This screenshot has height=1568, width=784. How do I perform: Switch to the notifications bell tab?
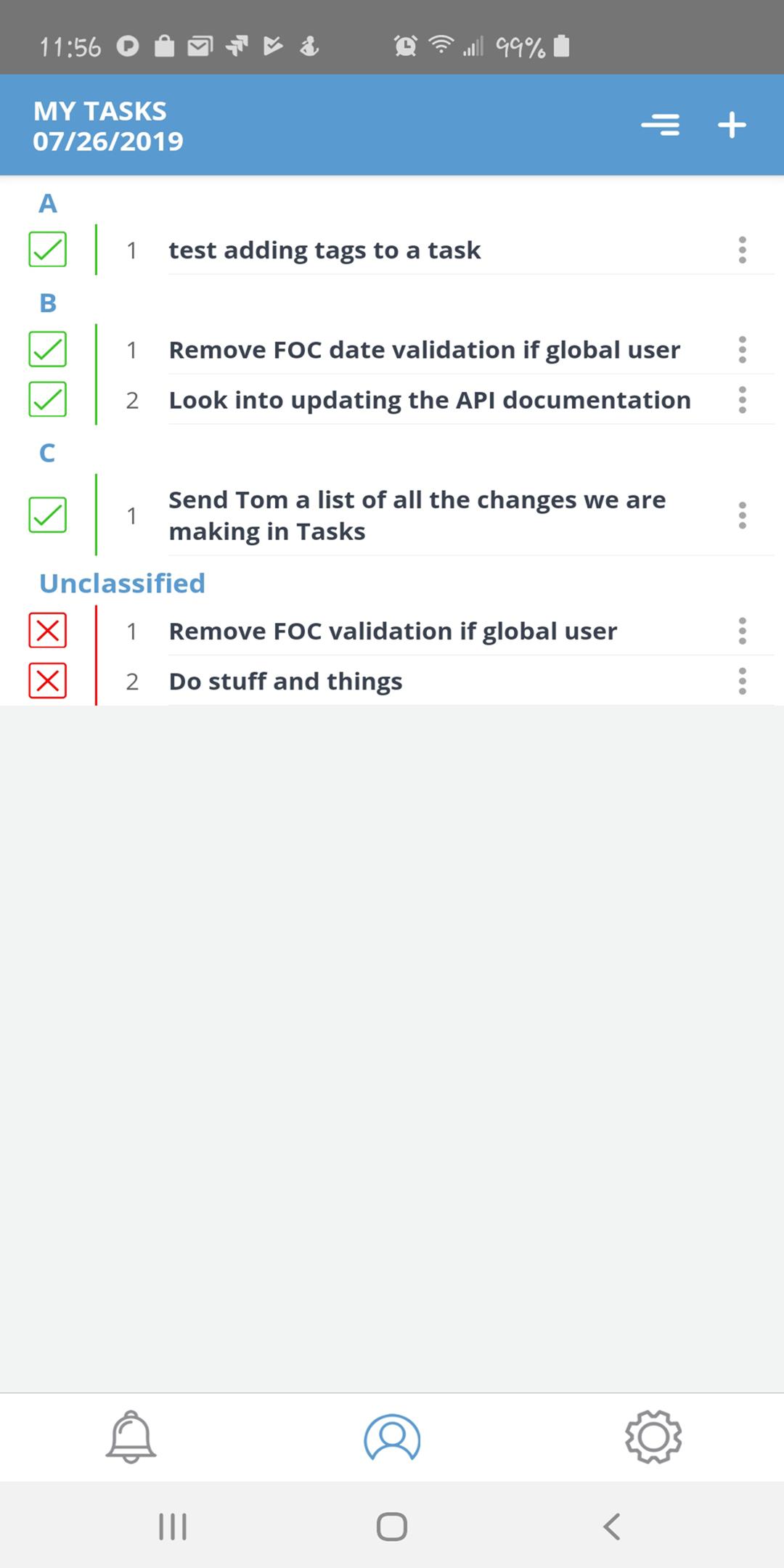[131, 1437]
